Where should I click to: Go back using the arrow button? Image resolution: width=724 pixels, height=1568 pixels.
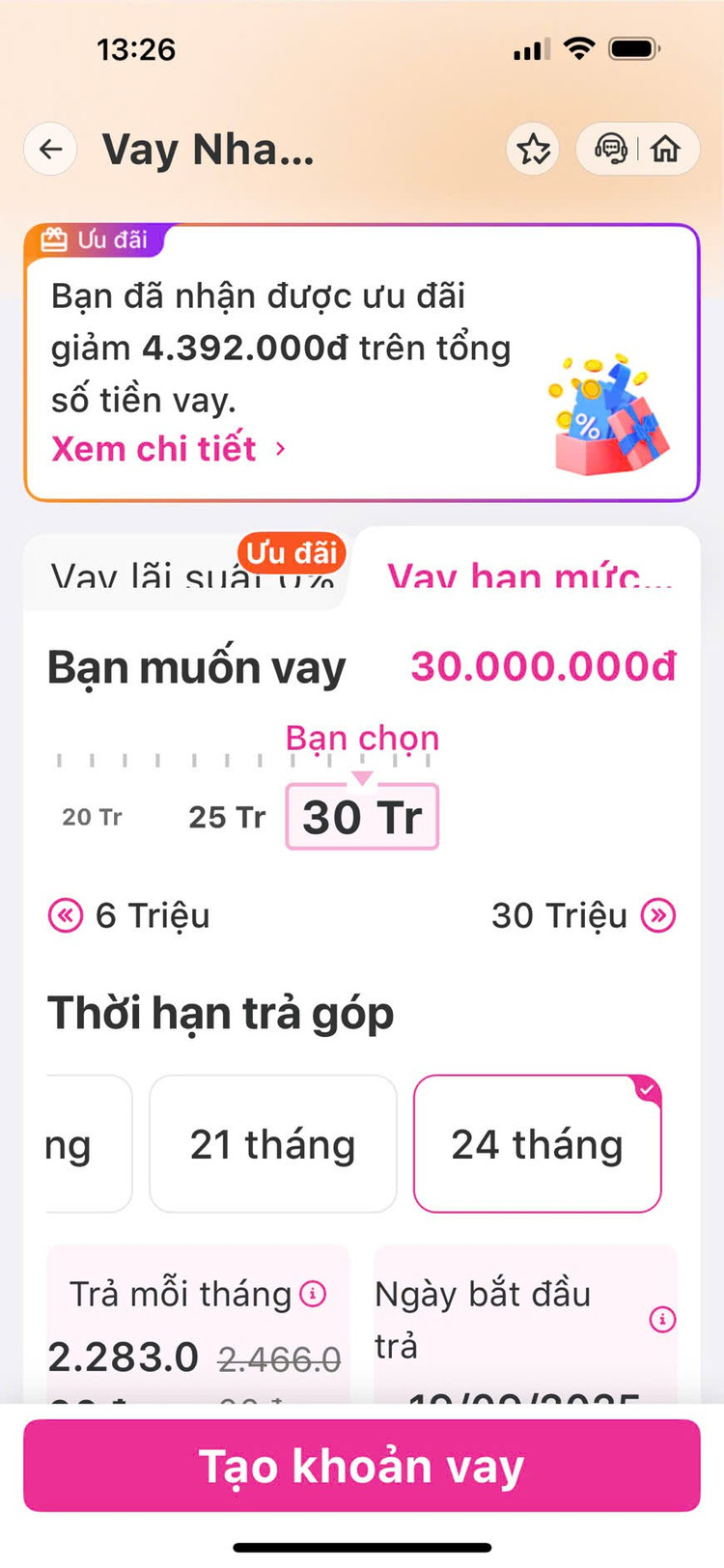pyautogui.click(x=50, y=150)
